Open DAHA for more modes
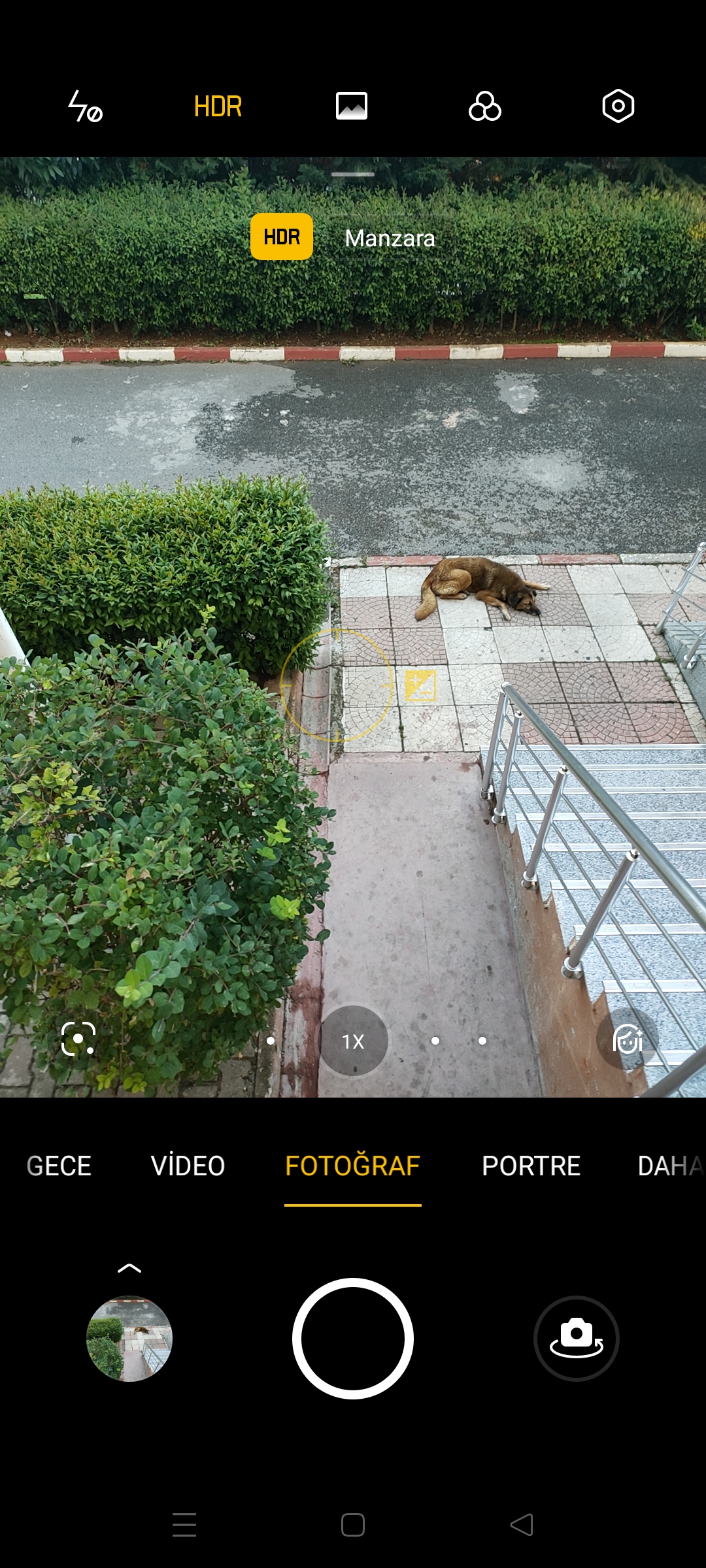Screen dimensions: 706x1568 click(671, 1166)
